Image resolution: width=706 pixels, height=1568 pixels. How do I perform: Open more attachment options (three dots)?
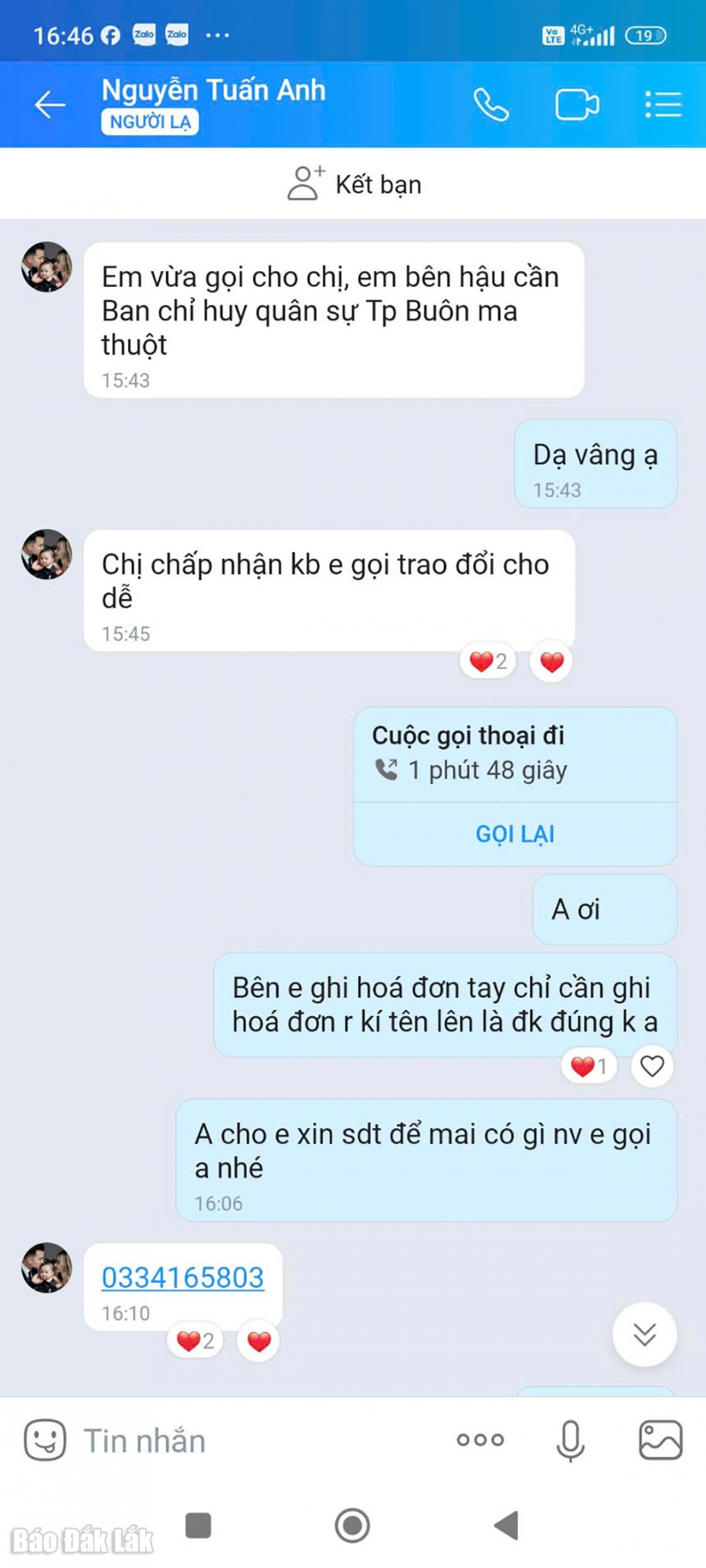click(480, 1440)
